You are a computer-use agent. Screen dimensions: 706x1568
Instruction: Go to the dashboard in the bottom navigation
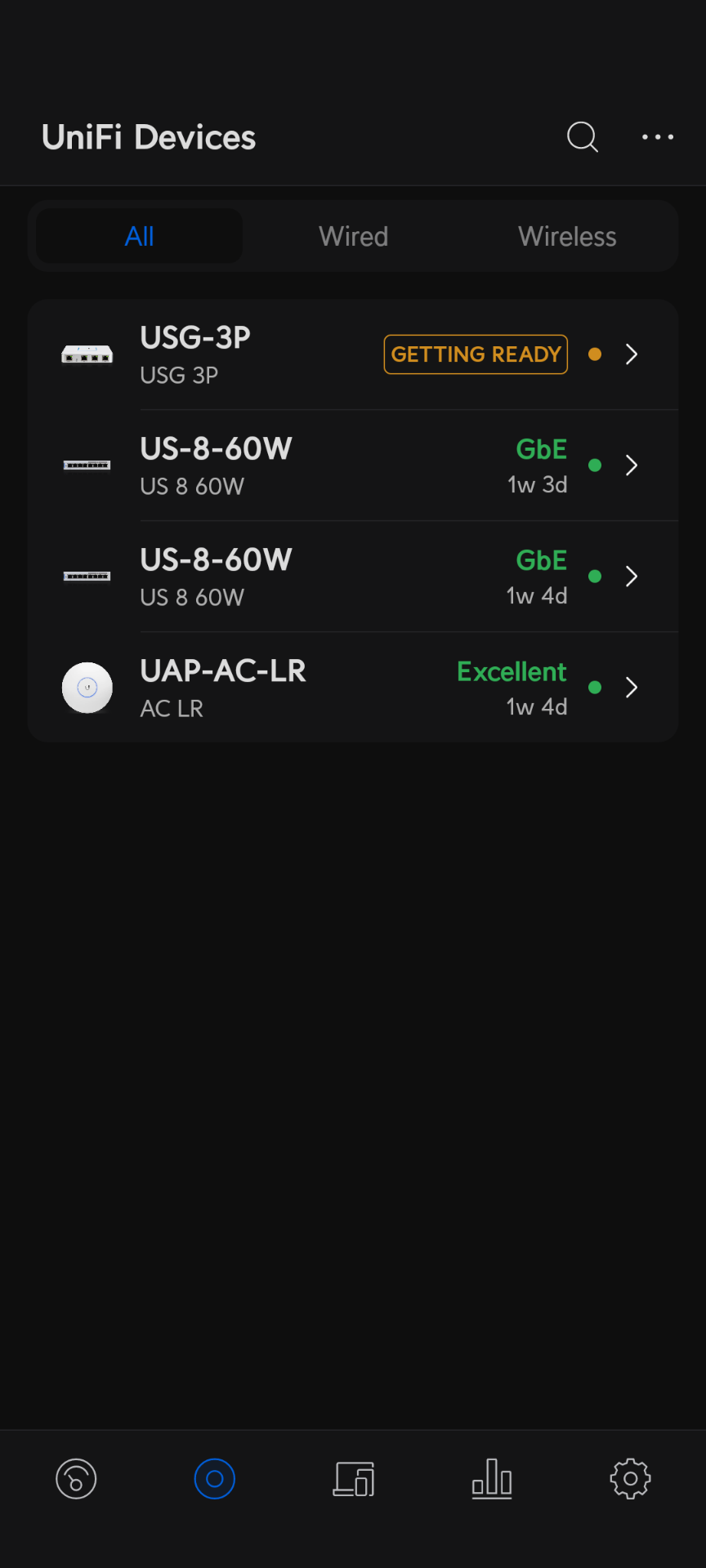(x=76, y=1479)
